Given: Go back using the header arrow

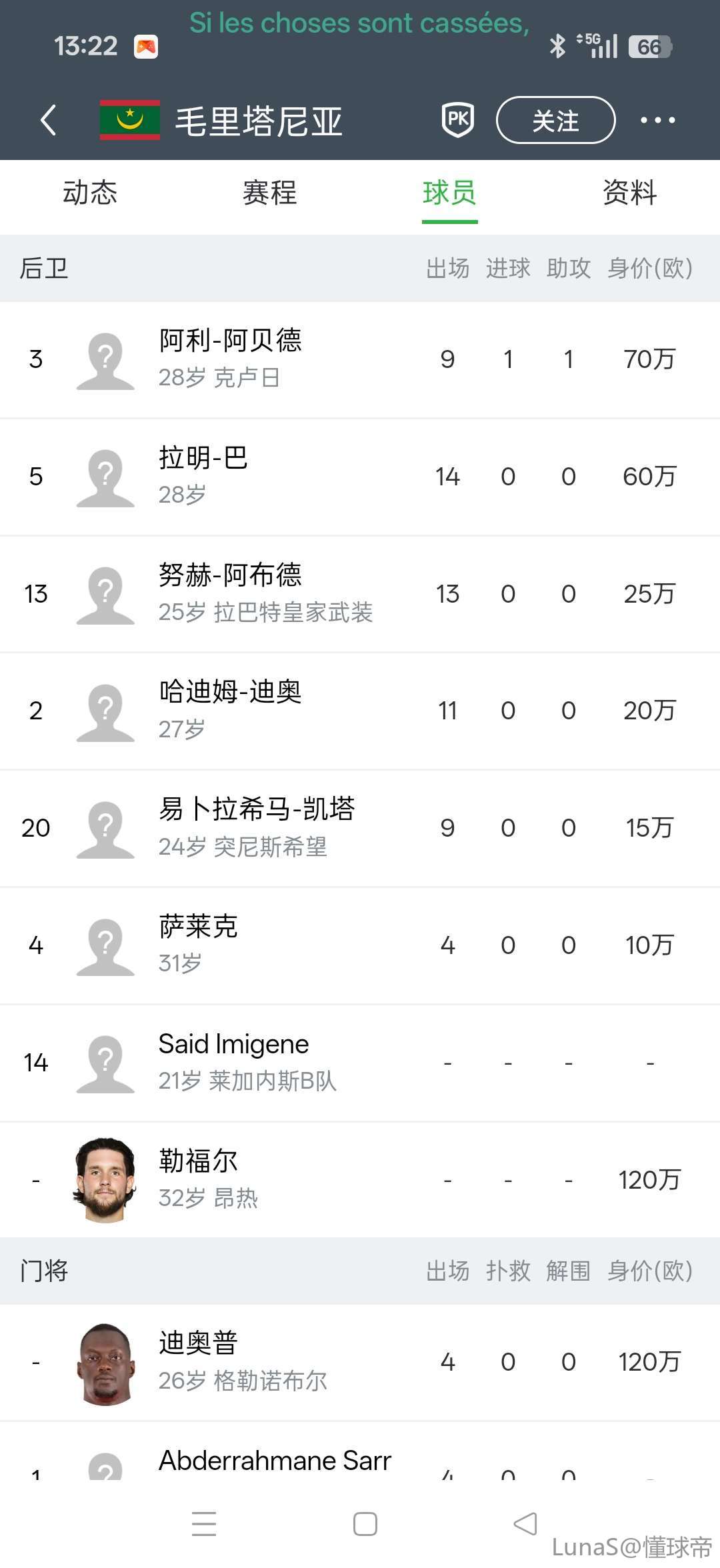Looking at the screenshot, I should pos(48,121).
